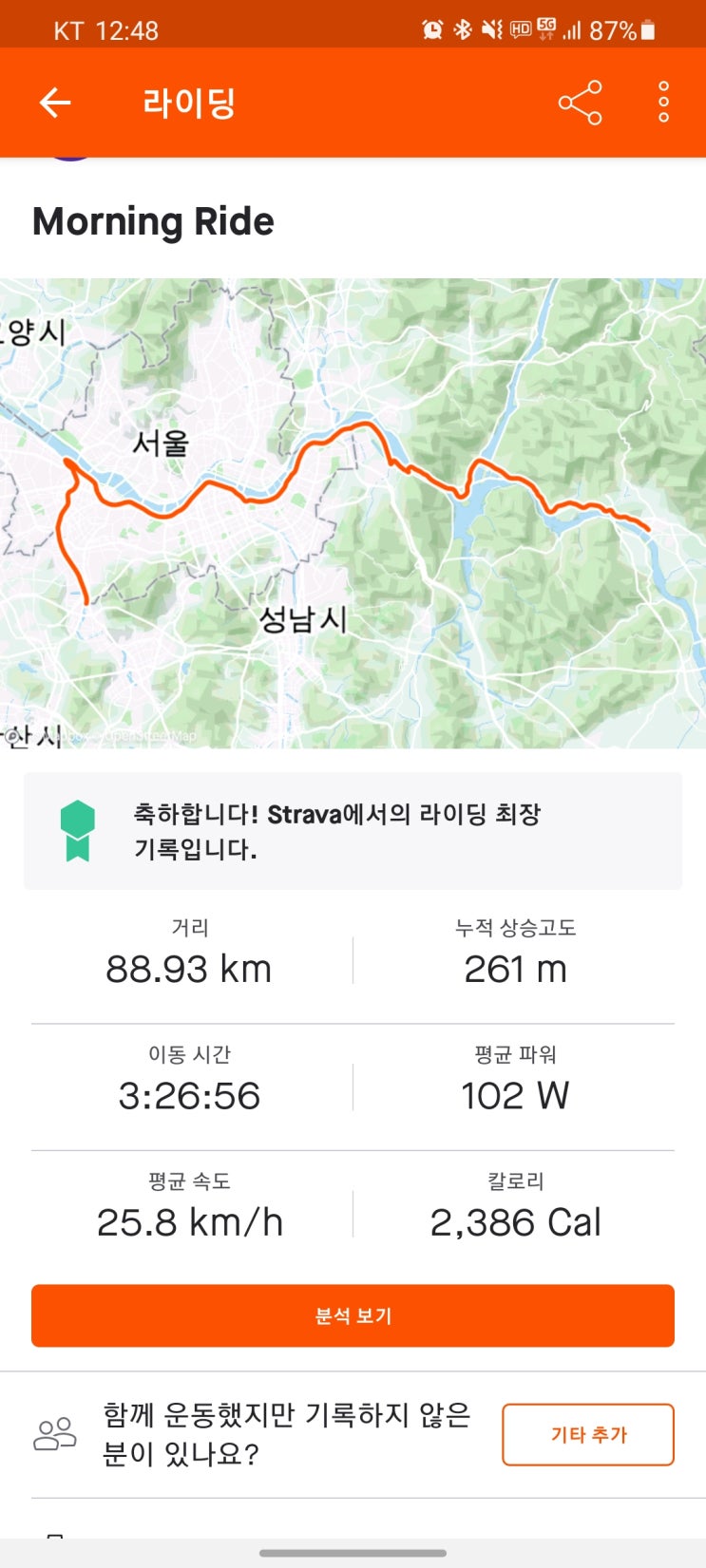Open the ride route map
The height and width of the screenshot is (1568, 706).
click(x=353, y=513)
